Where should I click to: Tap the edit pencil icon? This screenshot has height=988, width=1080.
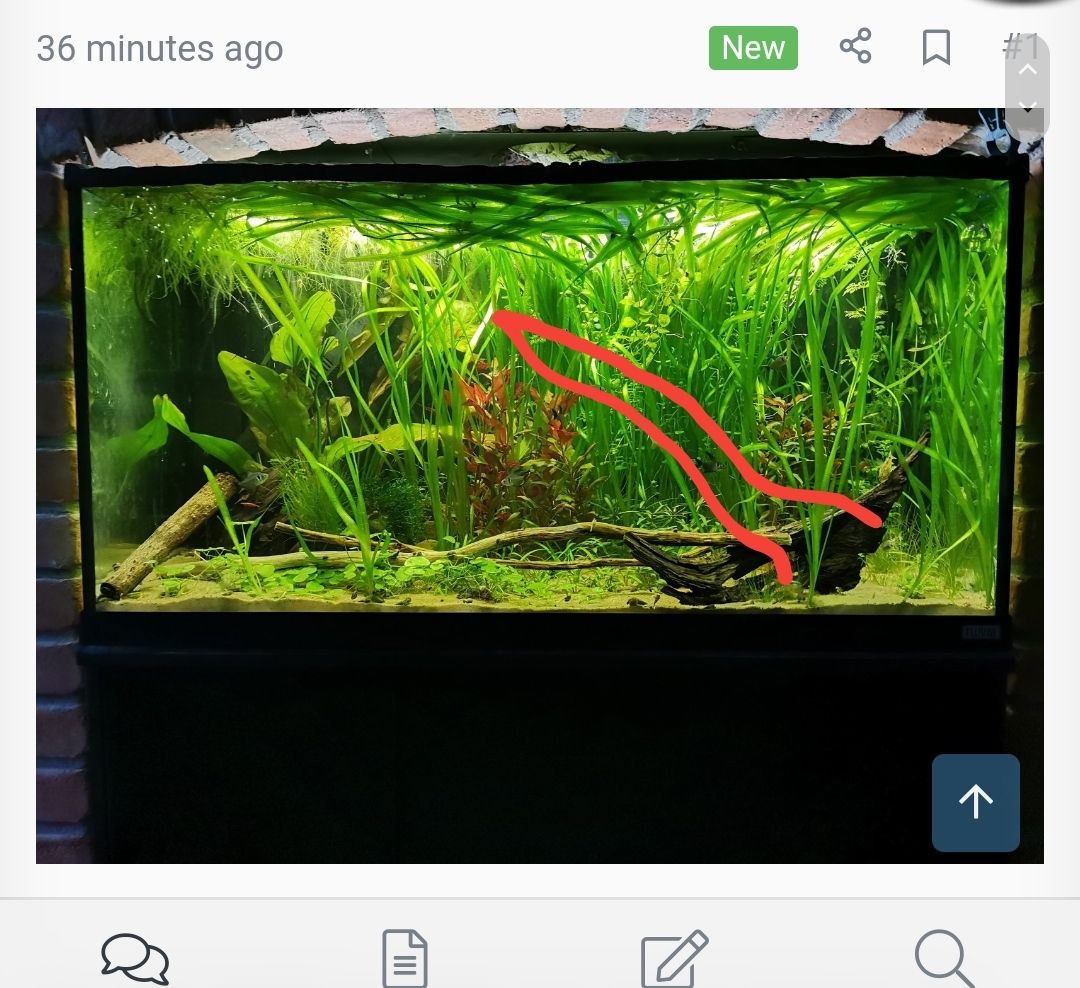point(675,958)
